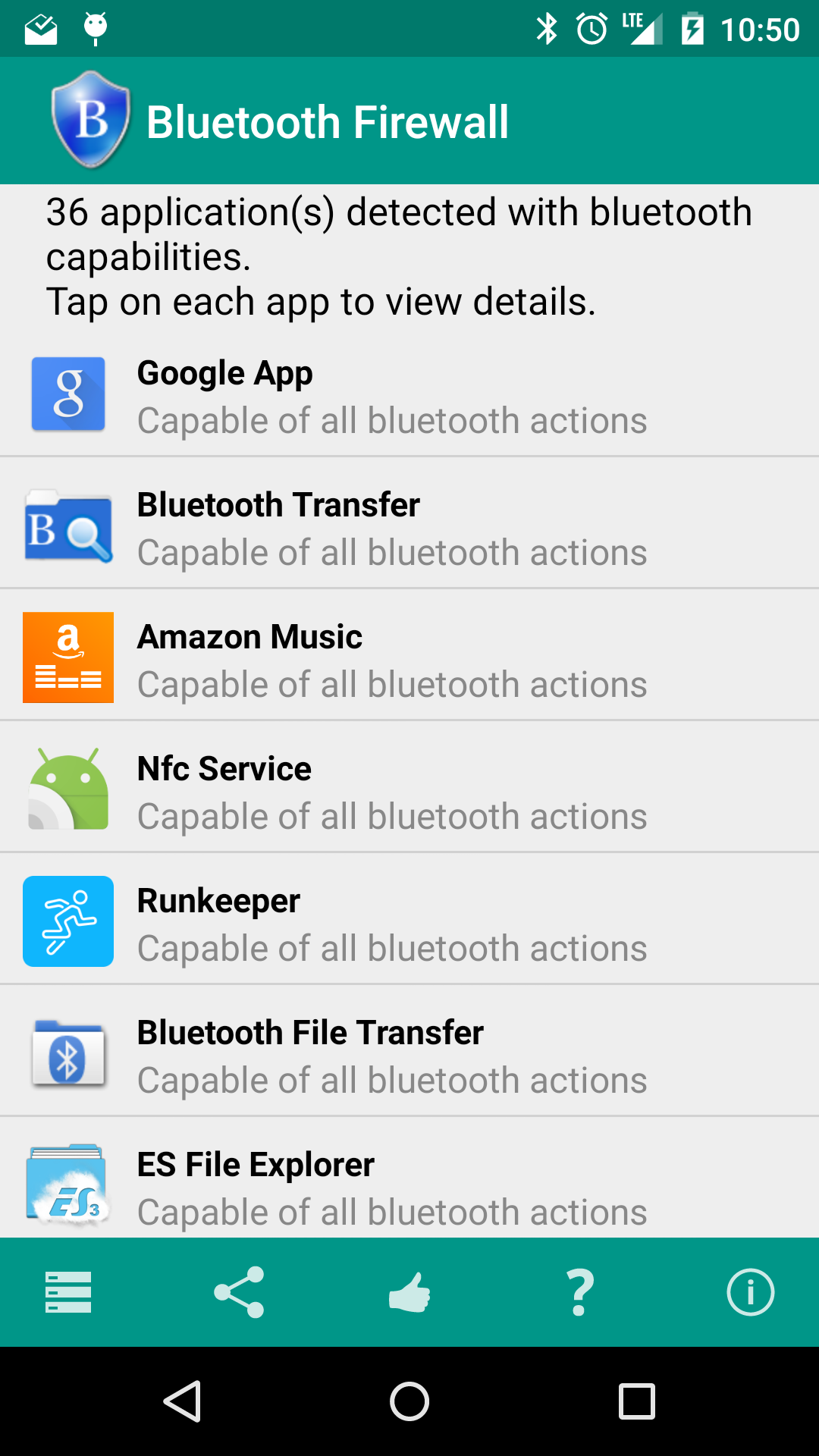Viewport: 819px width, 1456px height.
Task: Tap the info icon in the bottom bar
Action: click(750, 1291)
